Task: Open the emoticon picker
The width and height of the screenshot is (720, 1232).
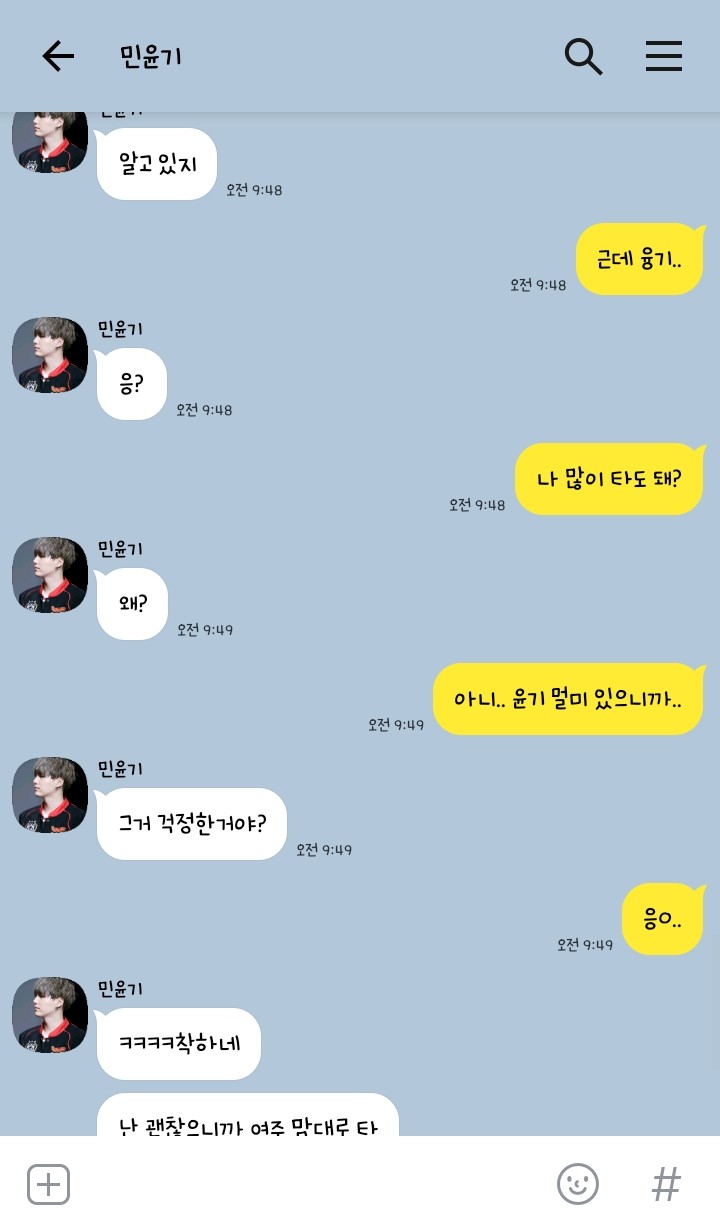Action: [577, 1185]
